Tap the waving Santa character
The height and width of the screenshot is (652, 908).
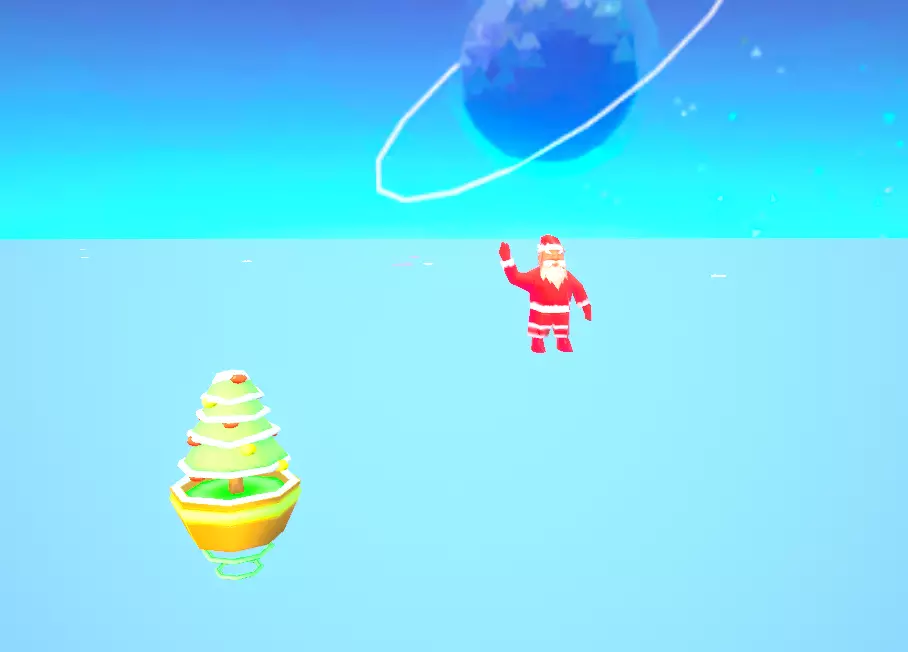(x=545, y=294)
